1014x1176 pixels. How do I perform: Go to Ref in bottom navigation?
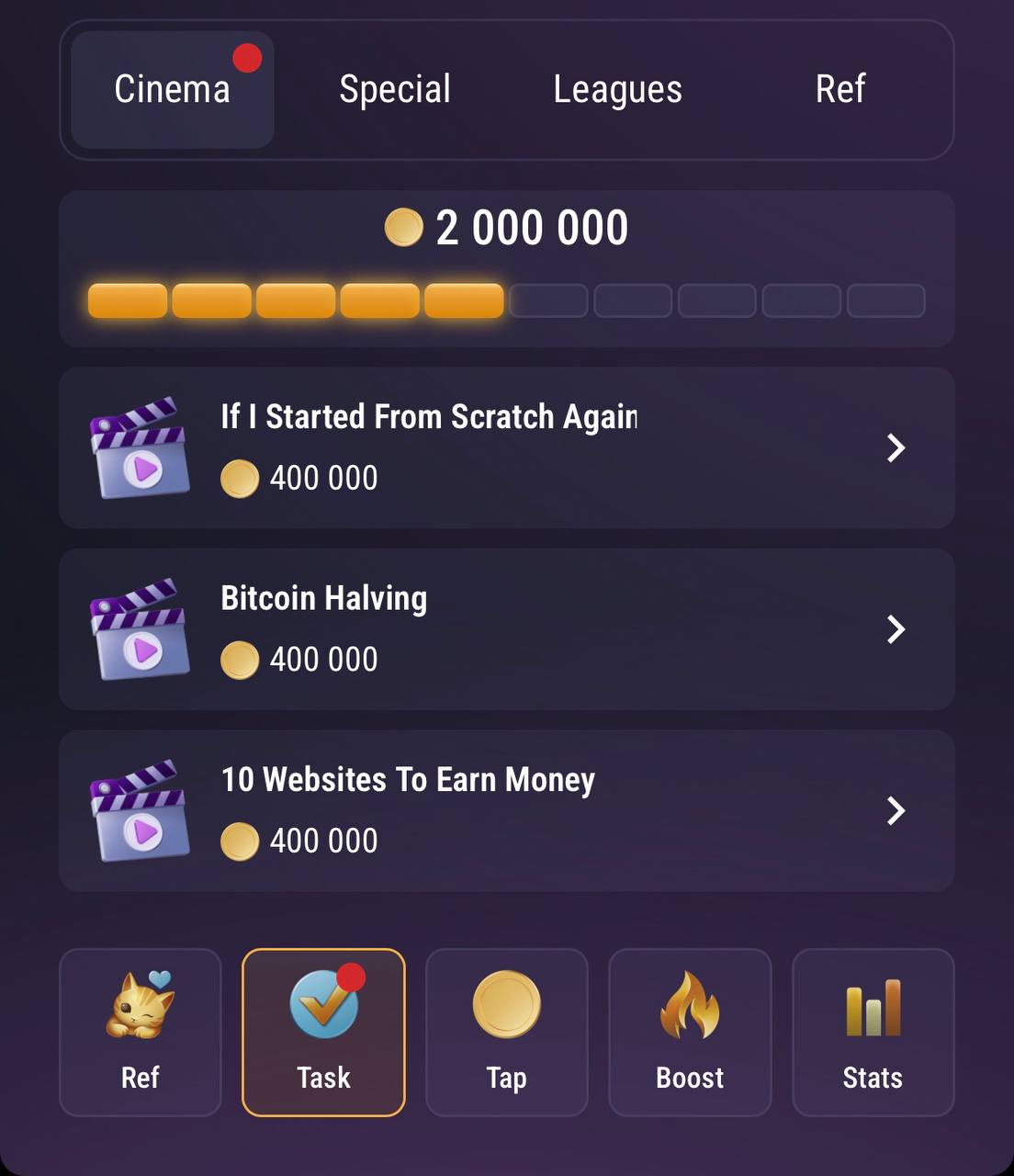(141, 1032)
